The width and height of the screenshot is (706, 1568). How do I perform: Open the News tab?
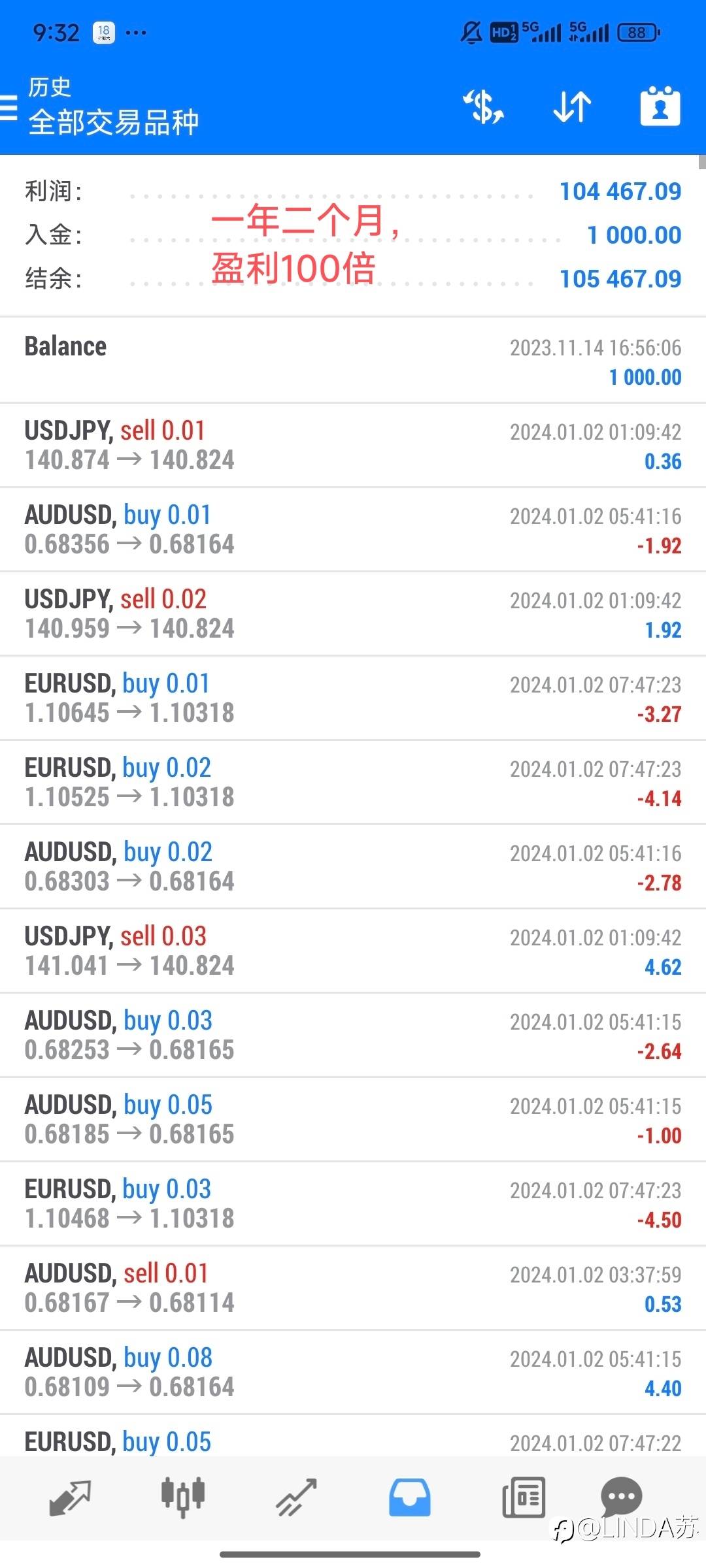pos(523,1496)
